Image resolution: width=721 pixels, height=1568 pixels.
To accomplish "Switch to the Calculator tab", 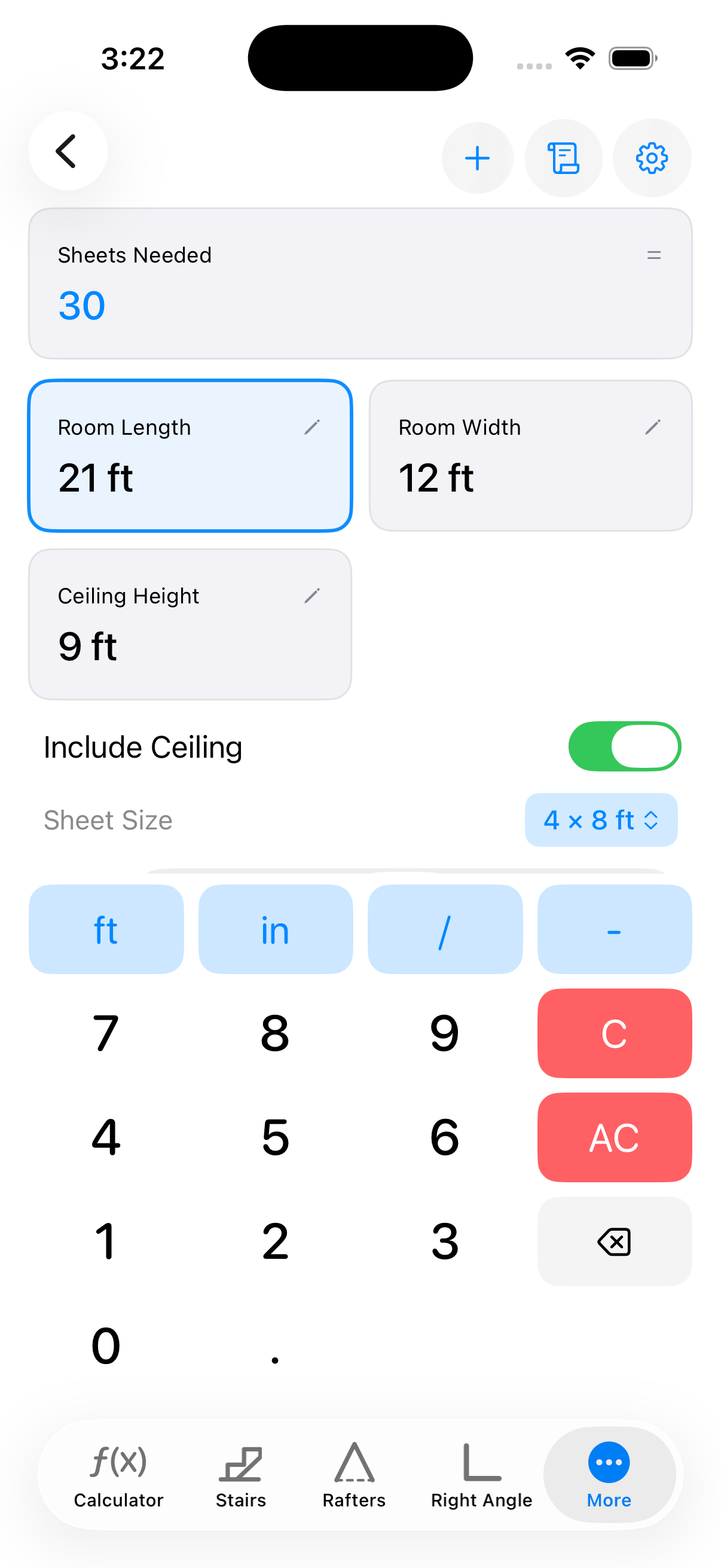I will tap(118, 1474).
